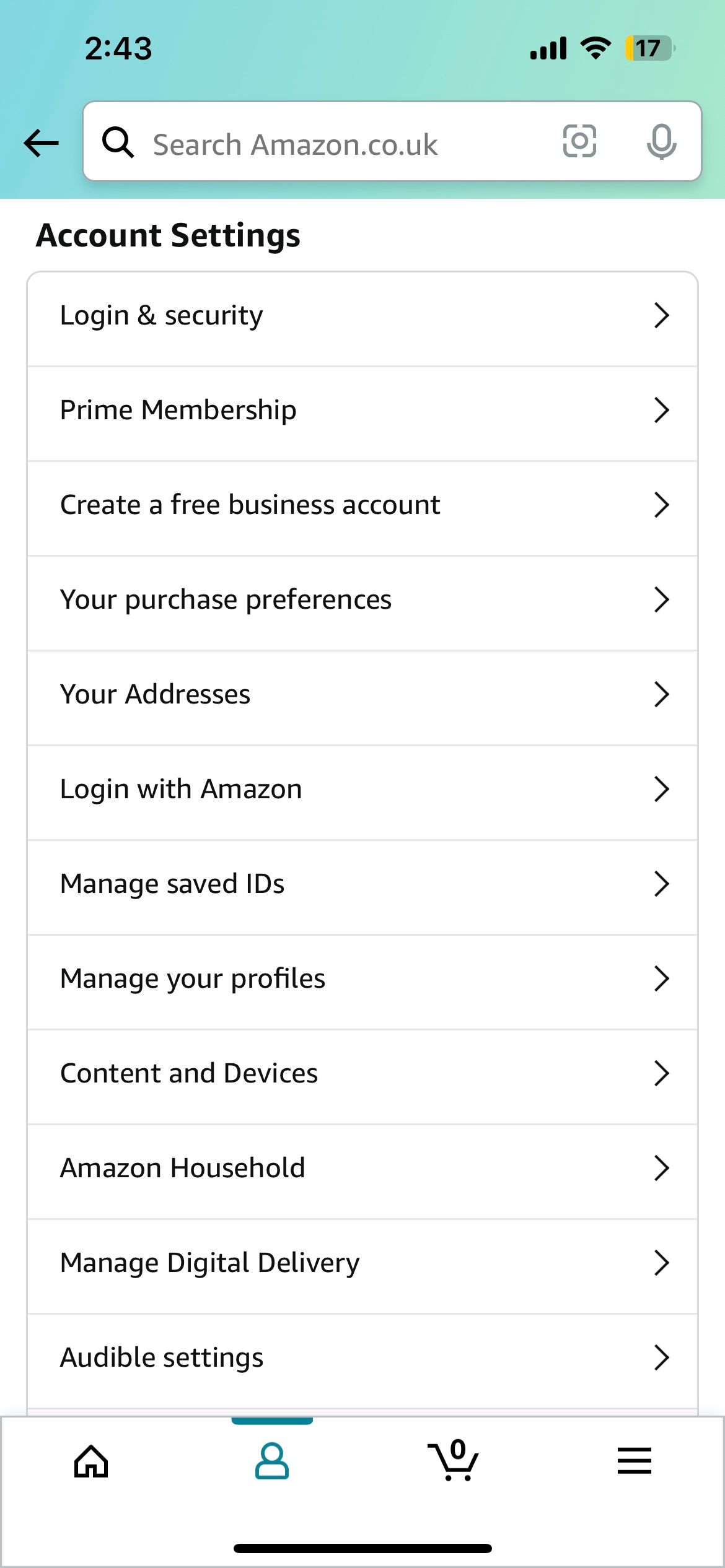Start voice search with the microphone icon

coord(660,142)
